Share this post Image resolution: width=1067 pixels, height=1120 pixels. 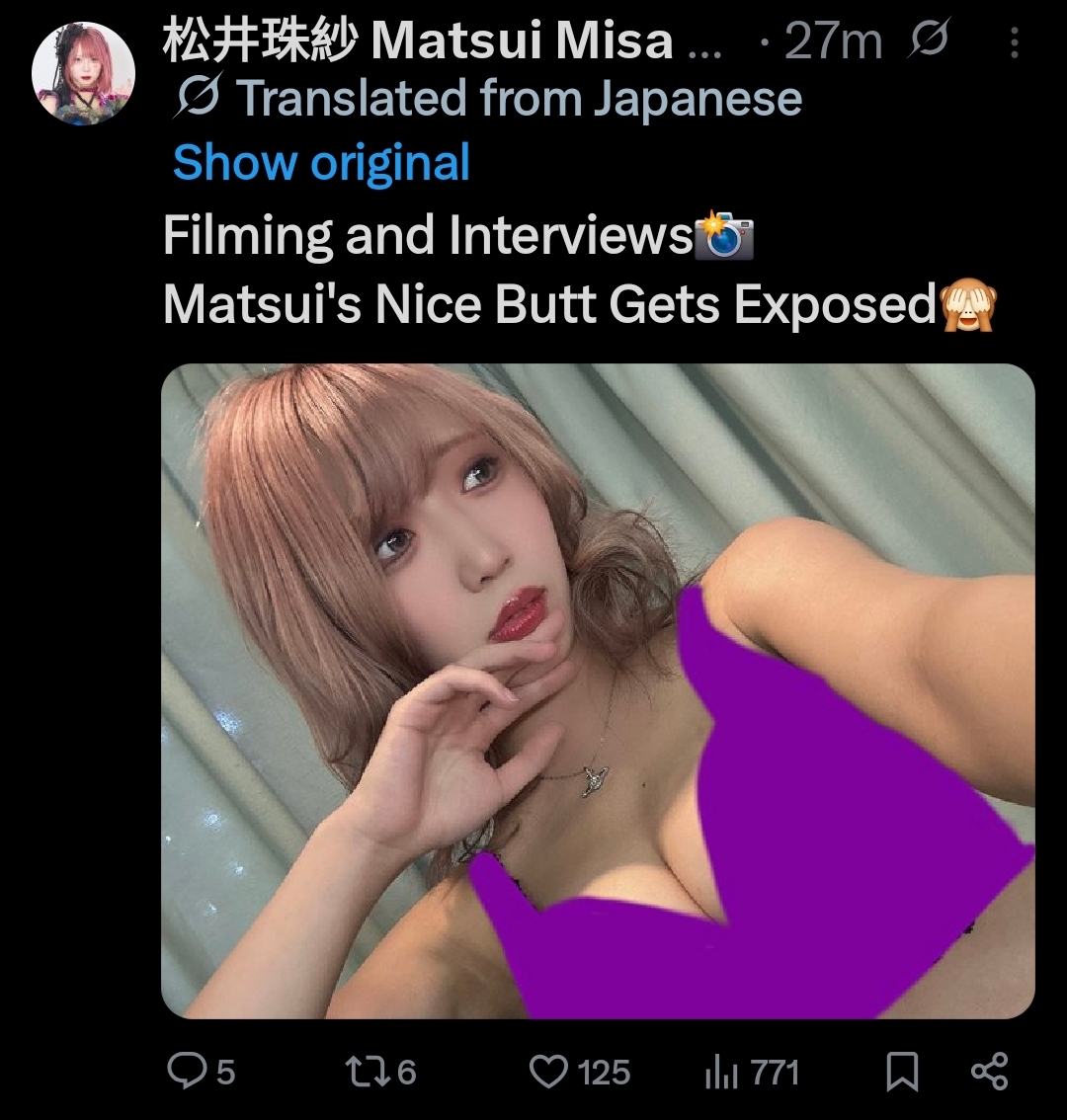click(x=989, y=1071)
